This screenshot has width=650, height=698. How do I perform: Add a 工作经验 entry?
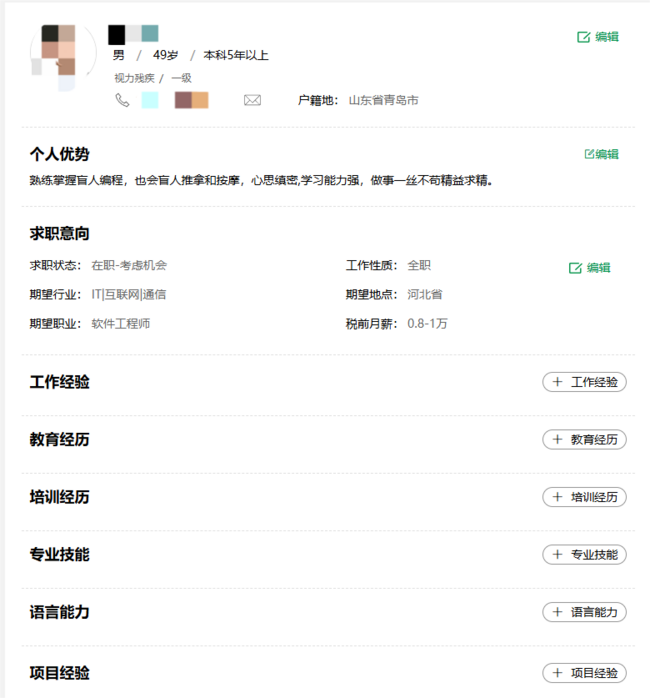pos(584,382)
